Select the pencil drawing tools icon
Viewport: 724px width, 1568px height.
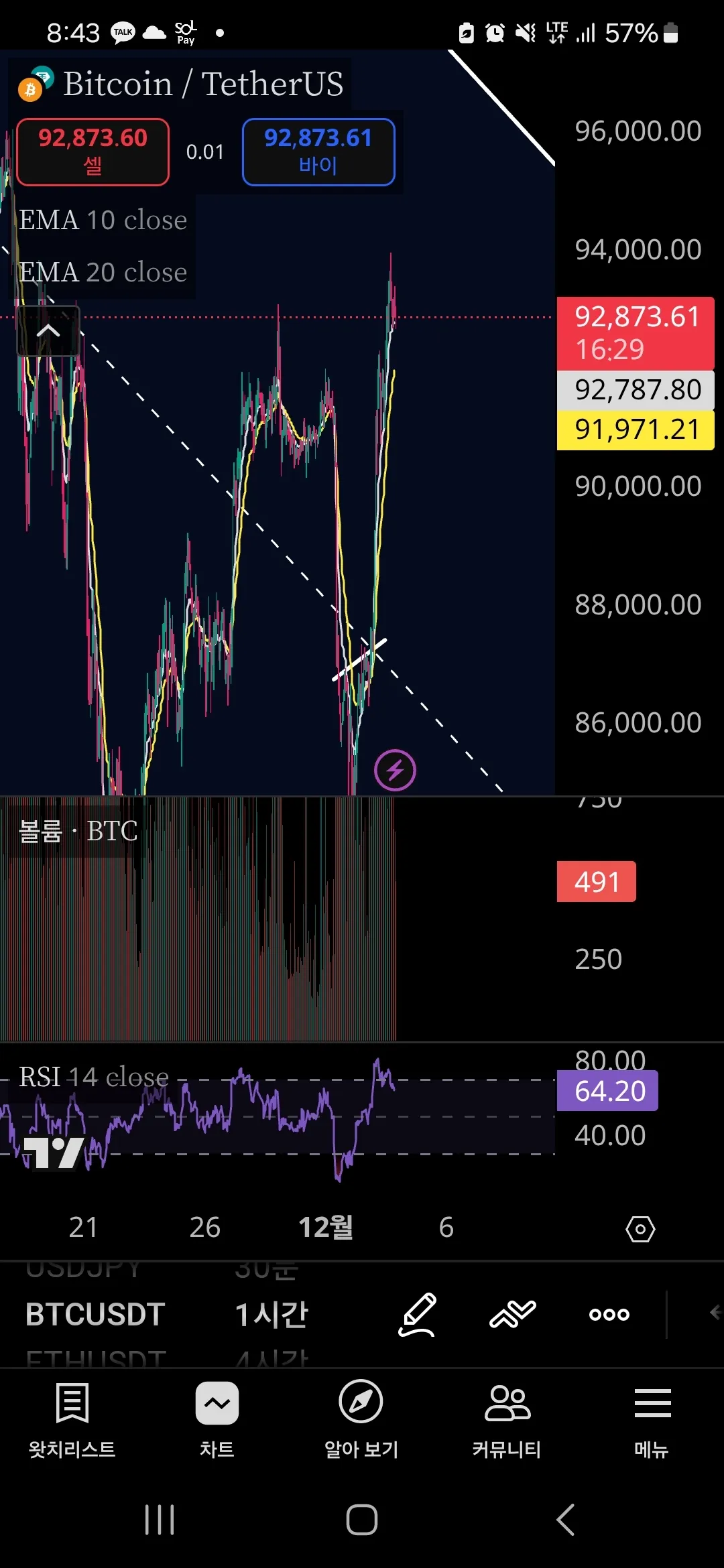(419, 1313)
